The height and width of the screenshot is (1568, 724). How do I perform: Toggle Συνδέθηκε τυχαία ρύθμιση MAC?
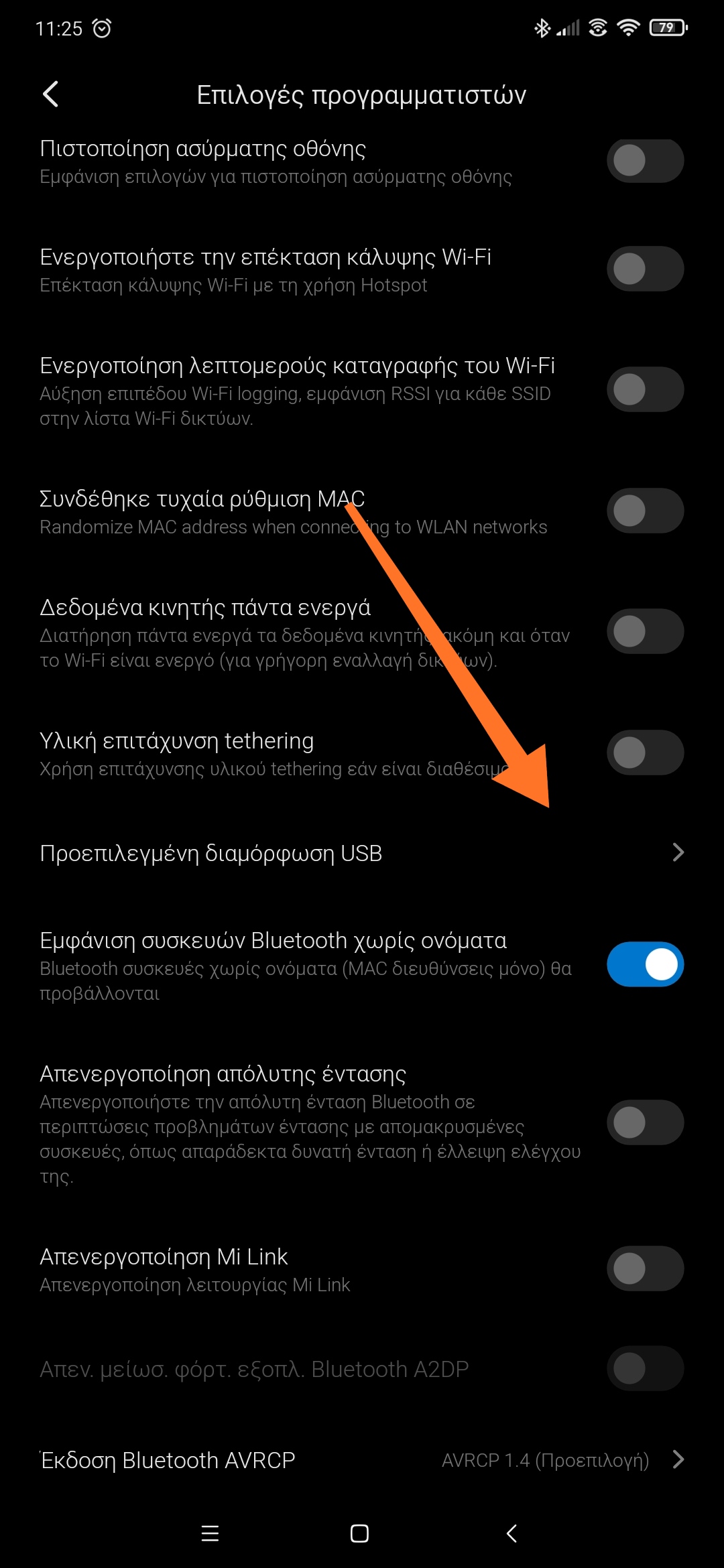(x=645, y=511)
